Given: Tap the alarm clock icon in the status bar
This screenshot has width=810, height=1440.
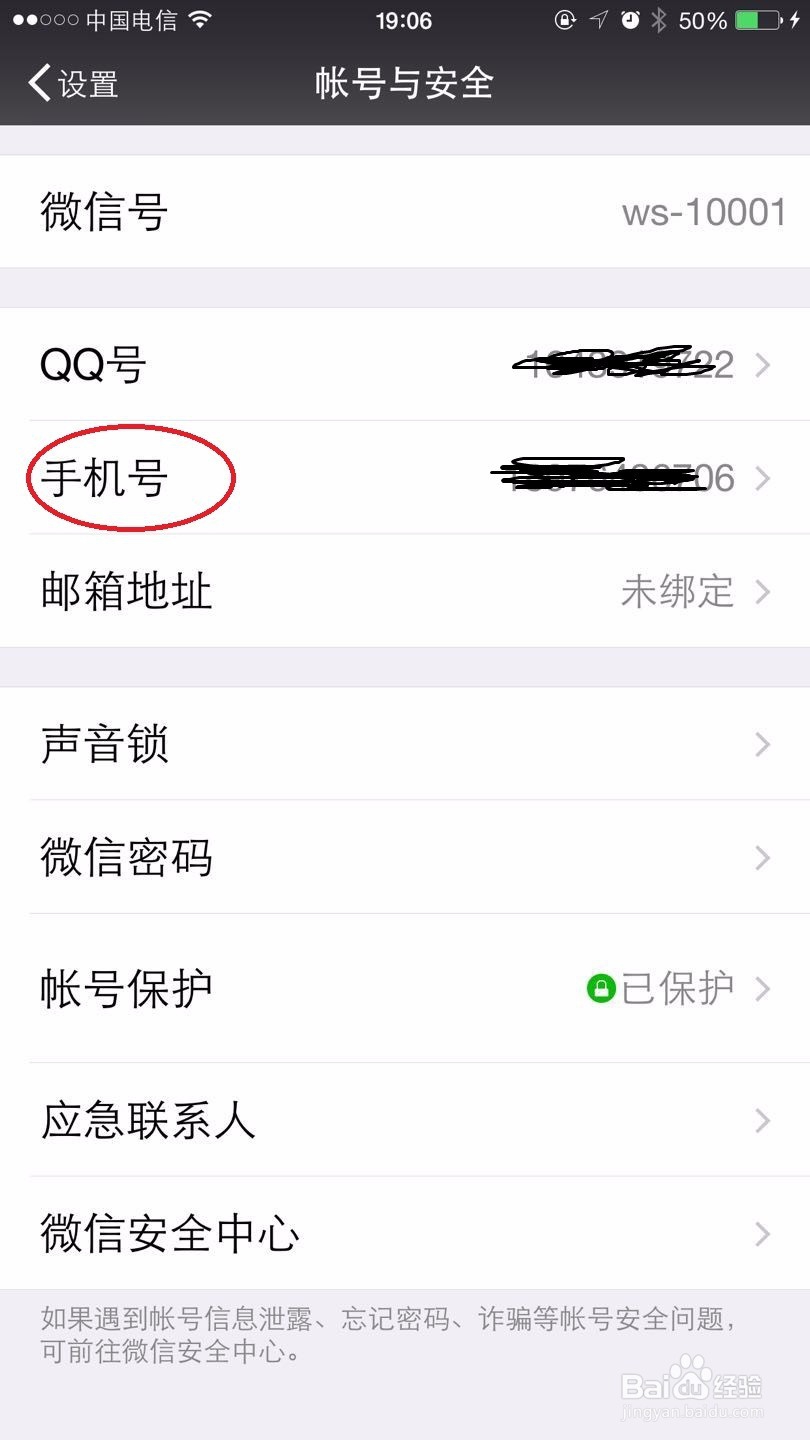Looking at the screenshot, I should (631, 18).
